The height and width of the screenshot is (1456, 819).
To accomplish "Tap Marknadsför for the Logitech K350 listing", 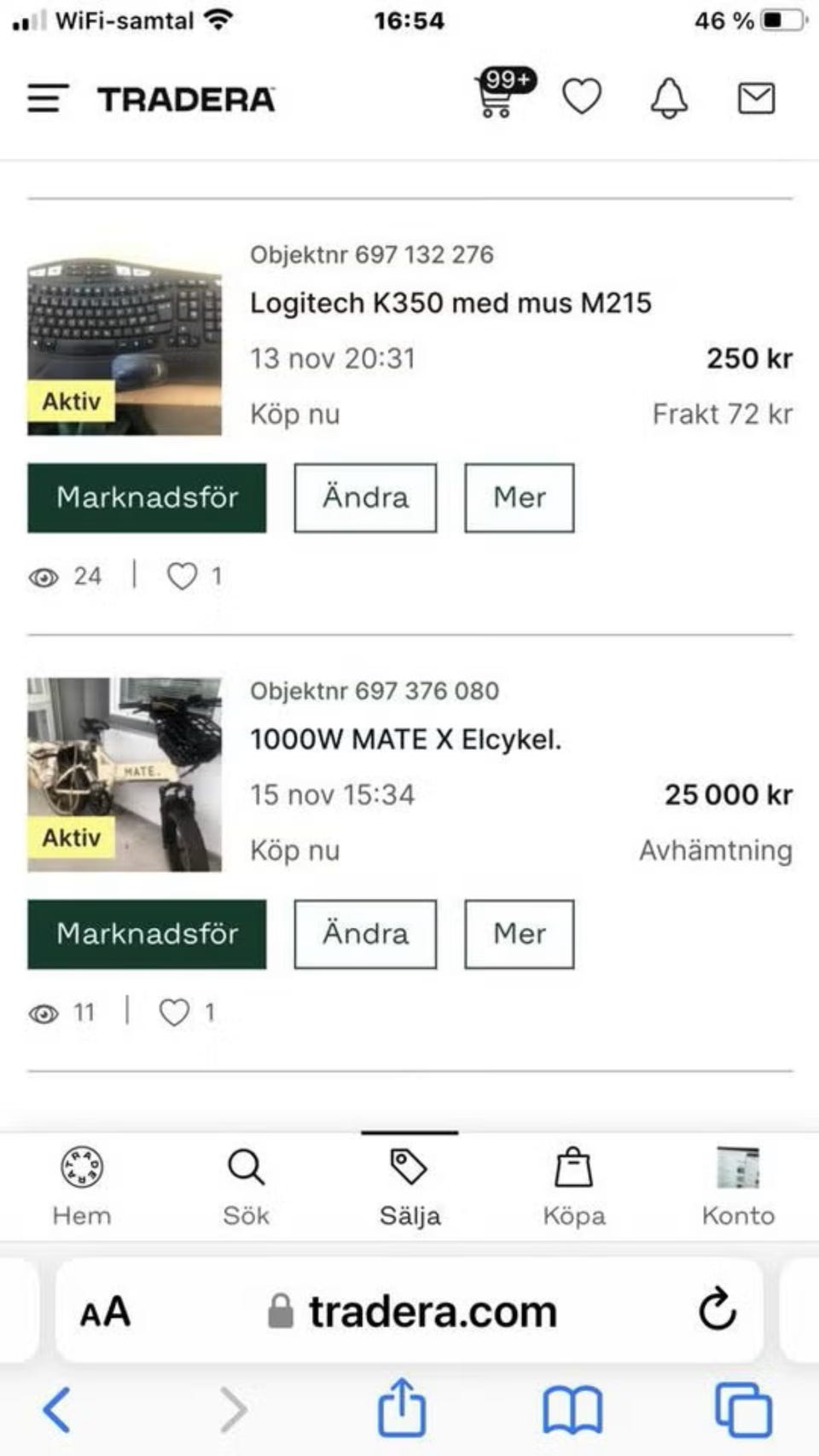I will [x=147, y=498].
